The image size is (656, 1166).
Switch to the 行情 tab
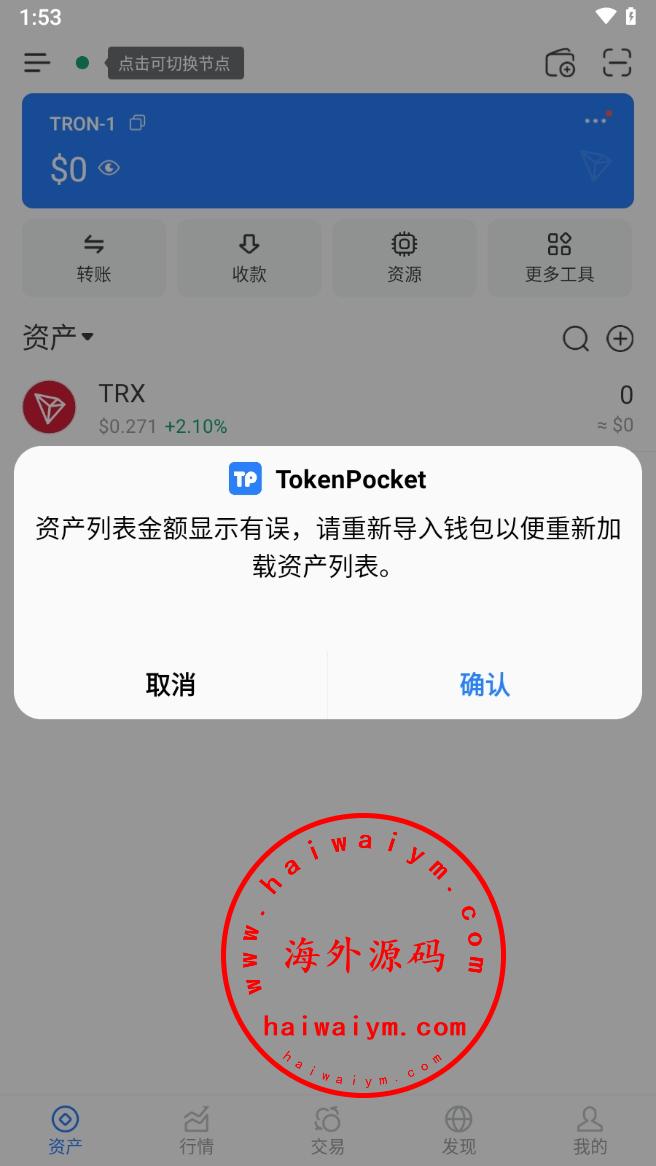click(x=196, y=1130)
